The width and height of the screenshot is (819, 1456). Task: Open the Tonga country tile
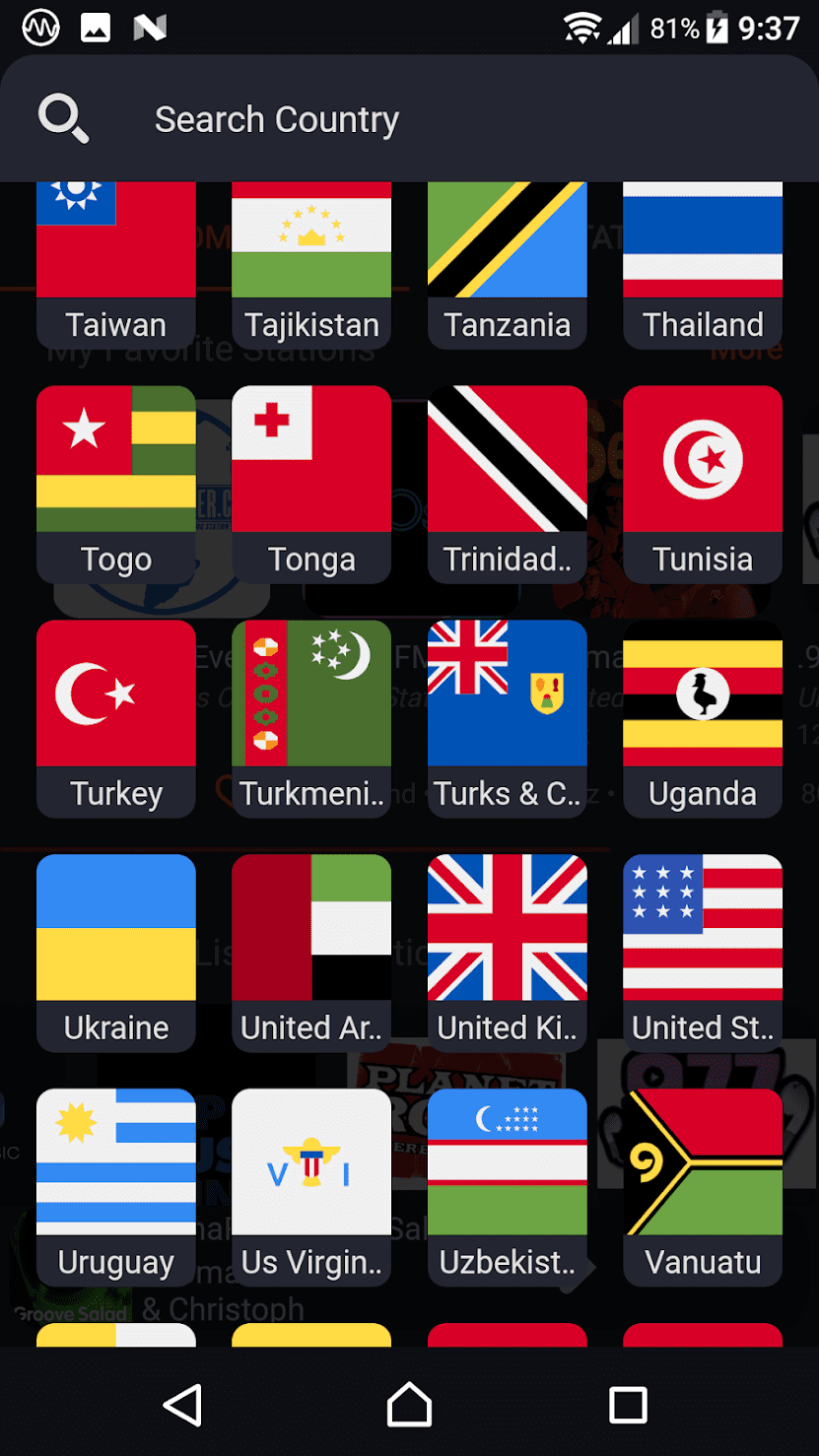[311, 483]
